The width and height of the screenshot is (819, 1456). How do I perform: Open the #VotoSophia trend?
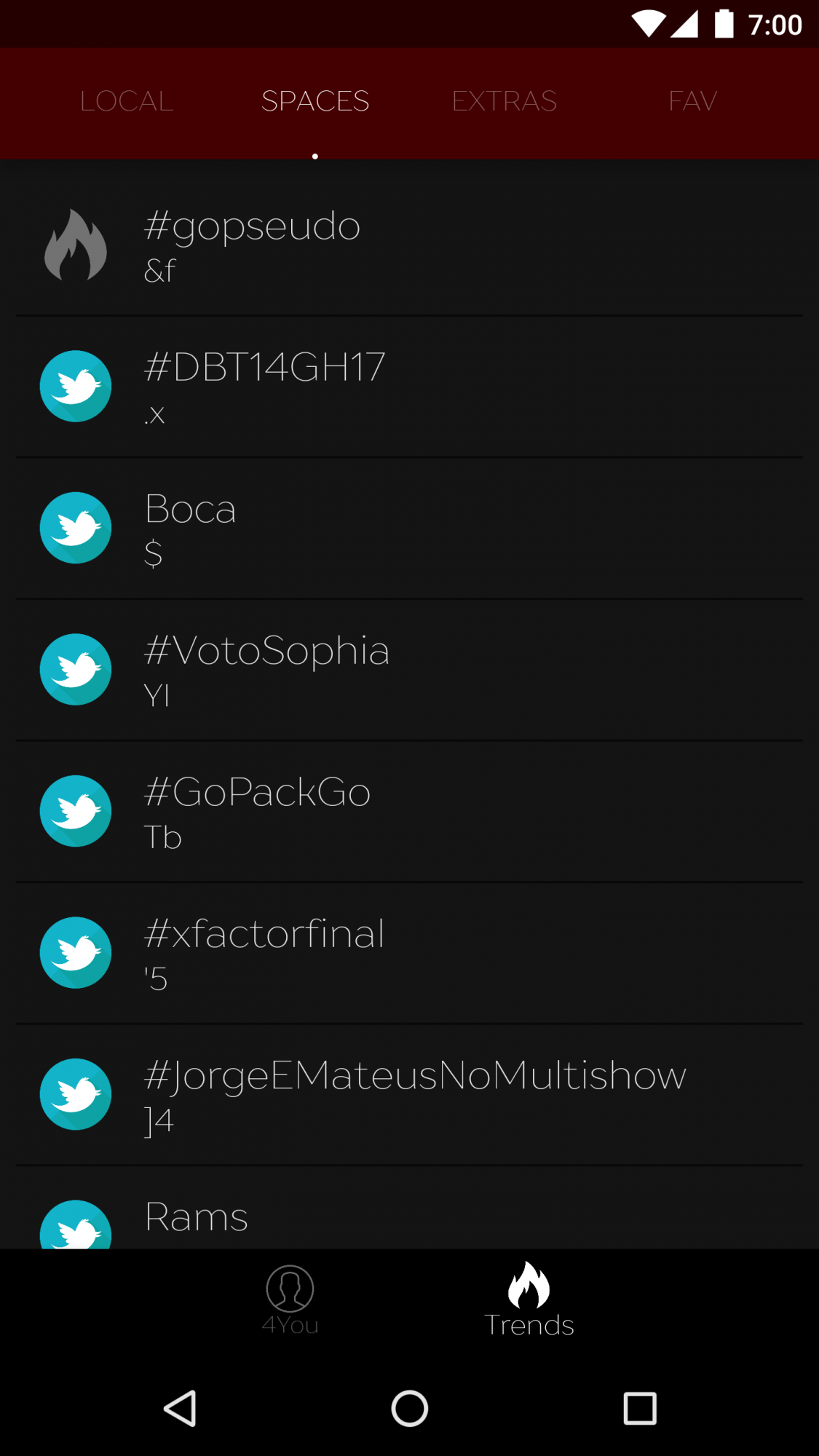409,670
